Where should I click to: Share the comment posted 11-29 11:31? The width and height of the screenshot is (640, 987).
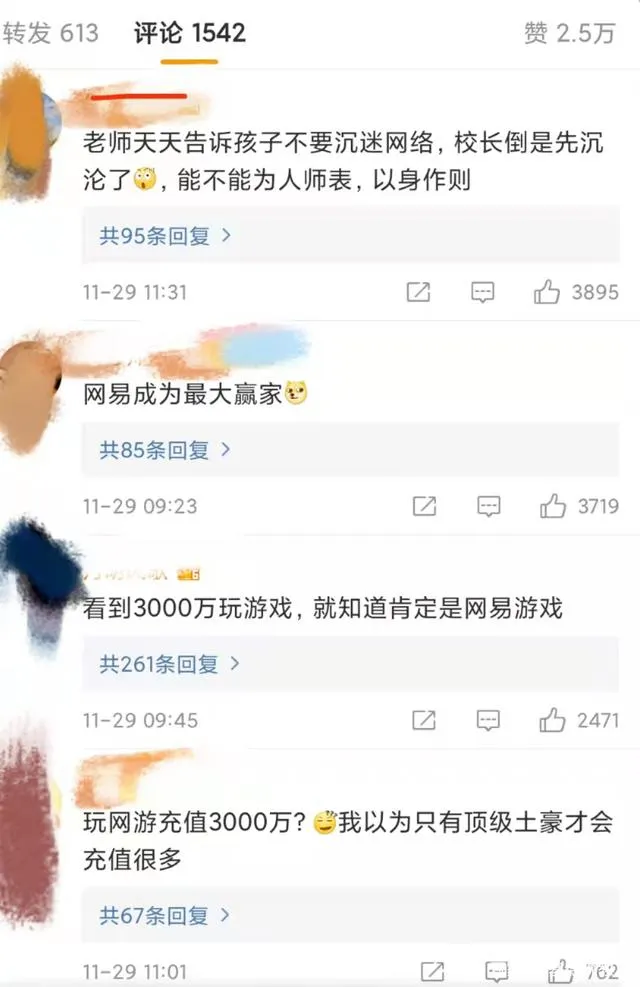pyautogui.click(x=418, y=292)
